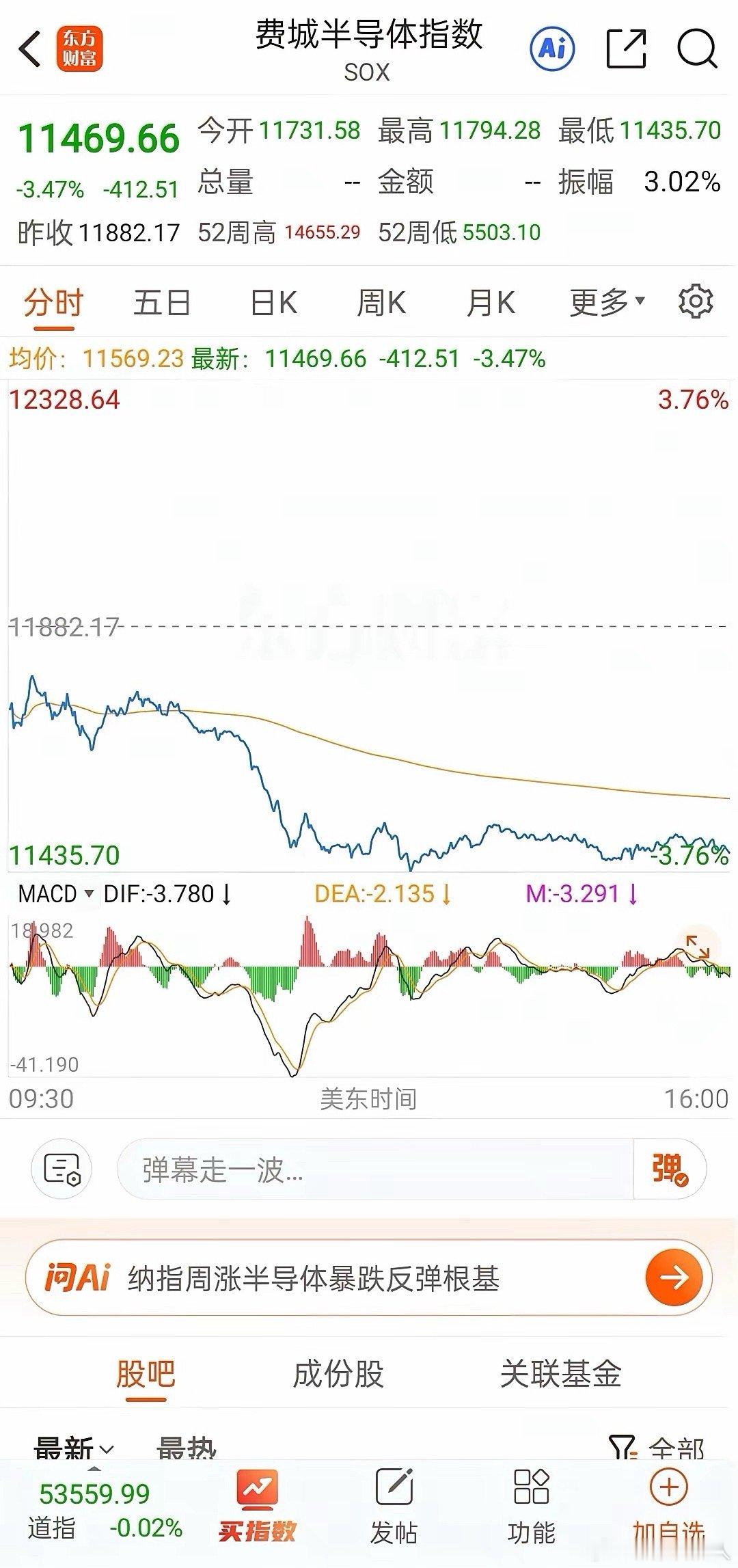Expand the 更多 chart period dropdown
This screenshot has height=1568, width=738.
[x=607, y=302]
